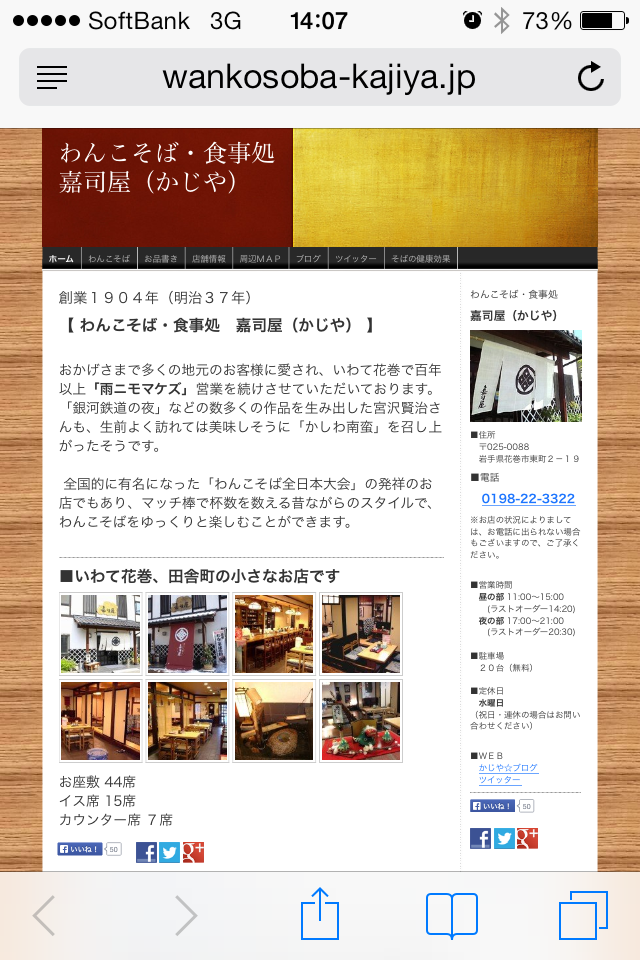
Task: Open the ツイッター tab
Action: 355,258
